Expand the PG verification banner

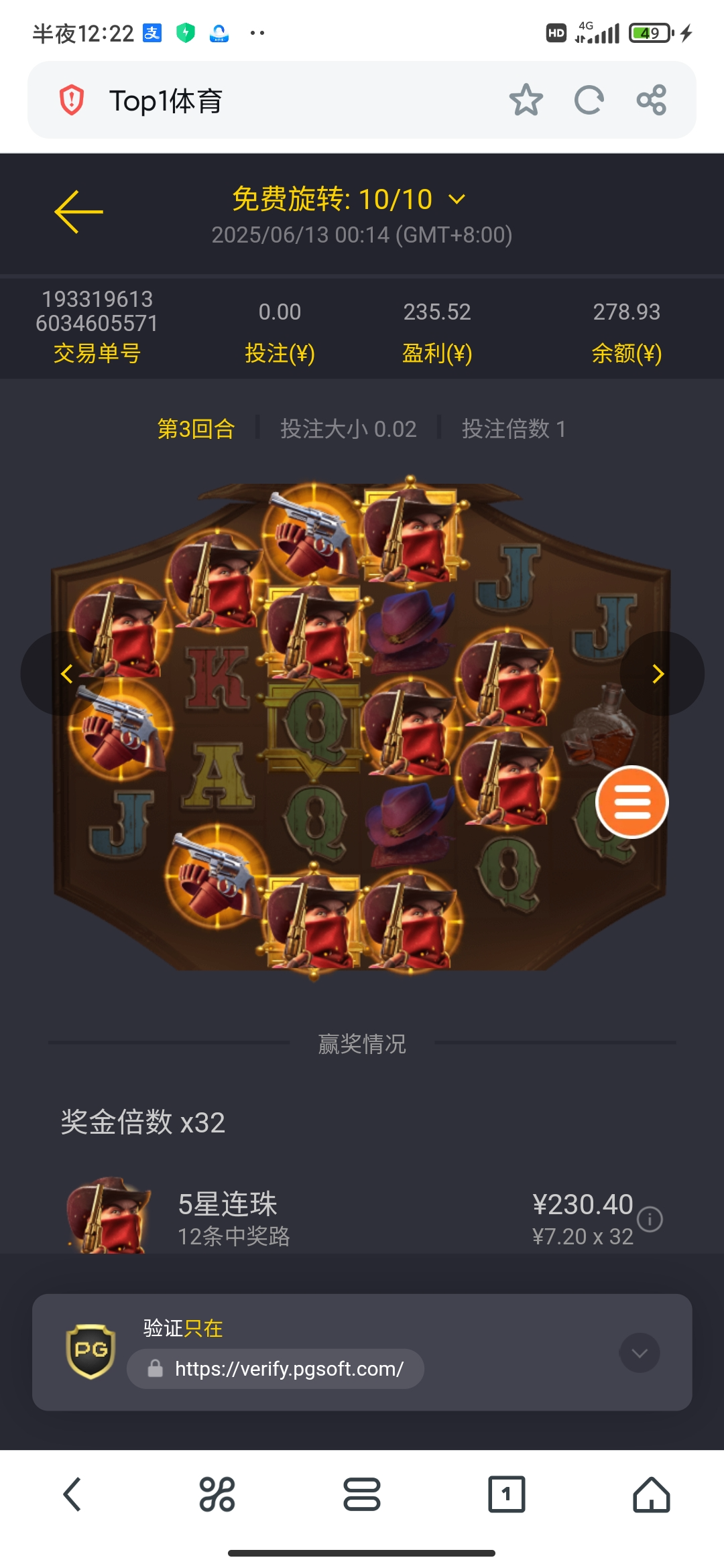(x=640, y=1353)
